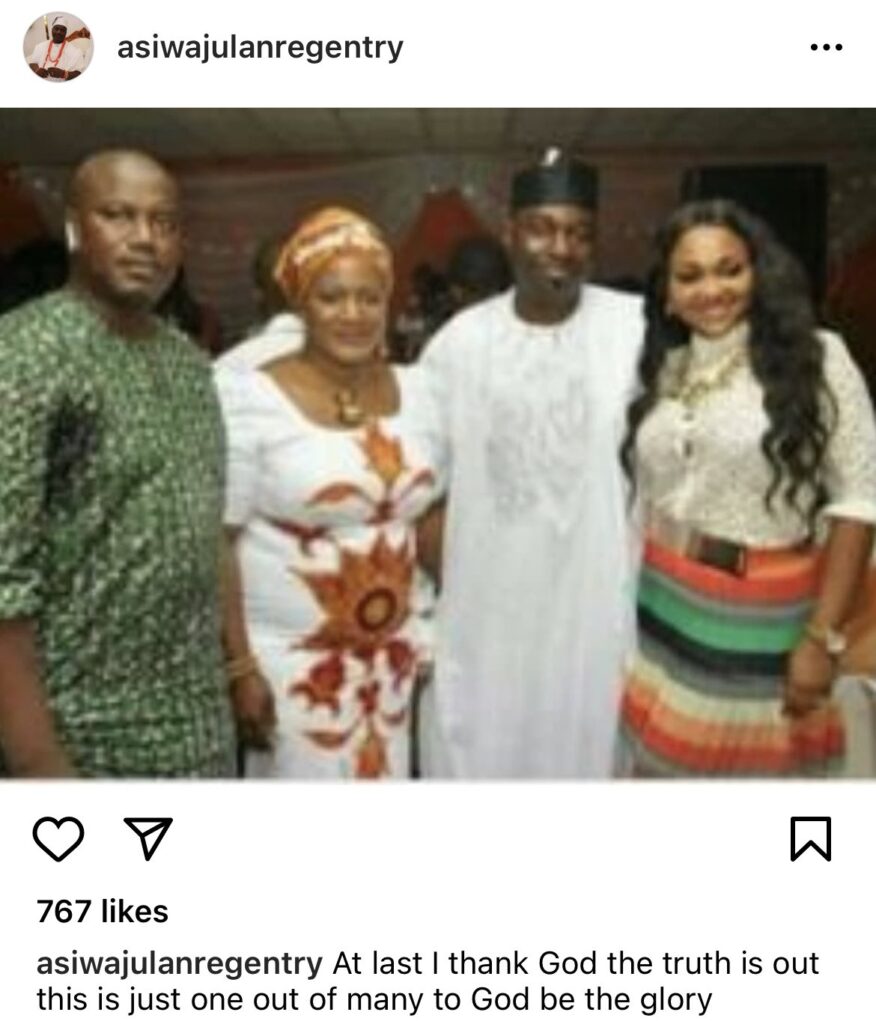This screenshot has width=876, height=1024.
Task: Open the asiwajulanregentry username in post header
Action: (x=260, y=47)
